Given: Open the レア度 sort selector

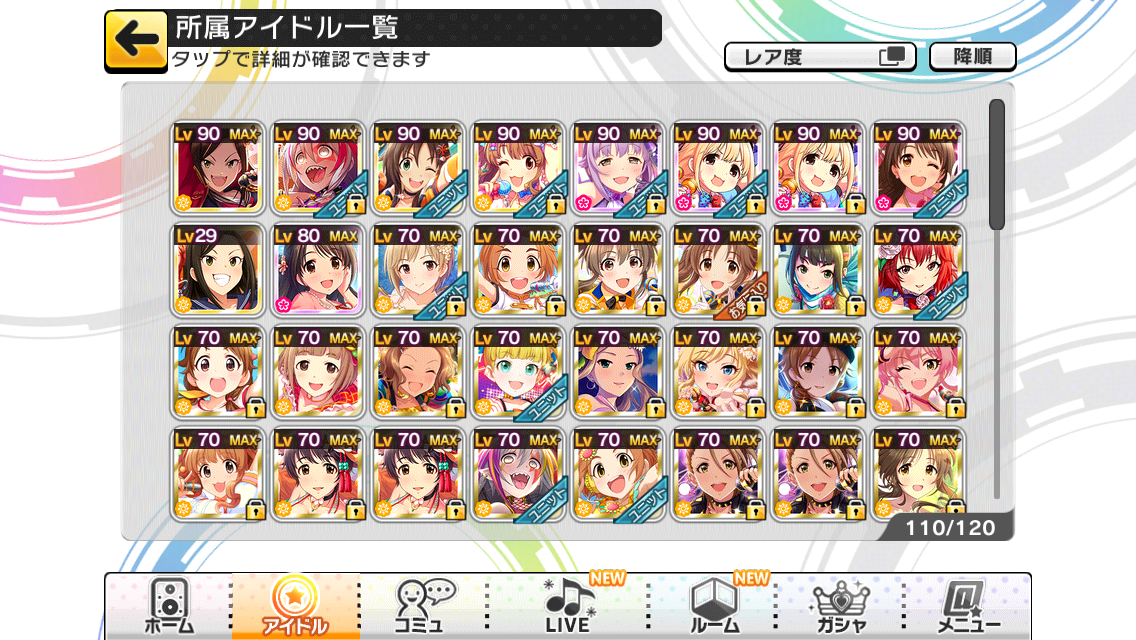Looking at the screenshot, I should [x=819, y=57].
